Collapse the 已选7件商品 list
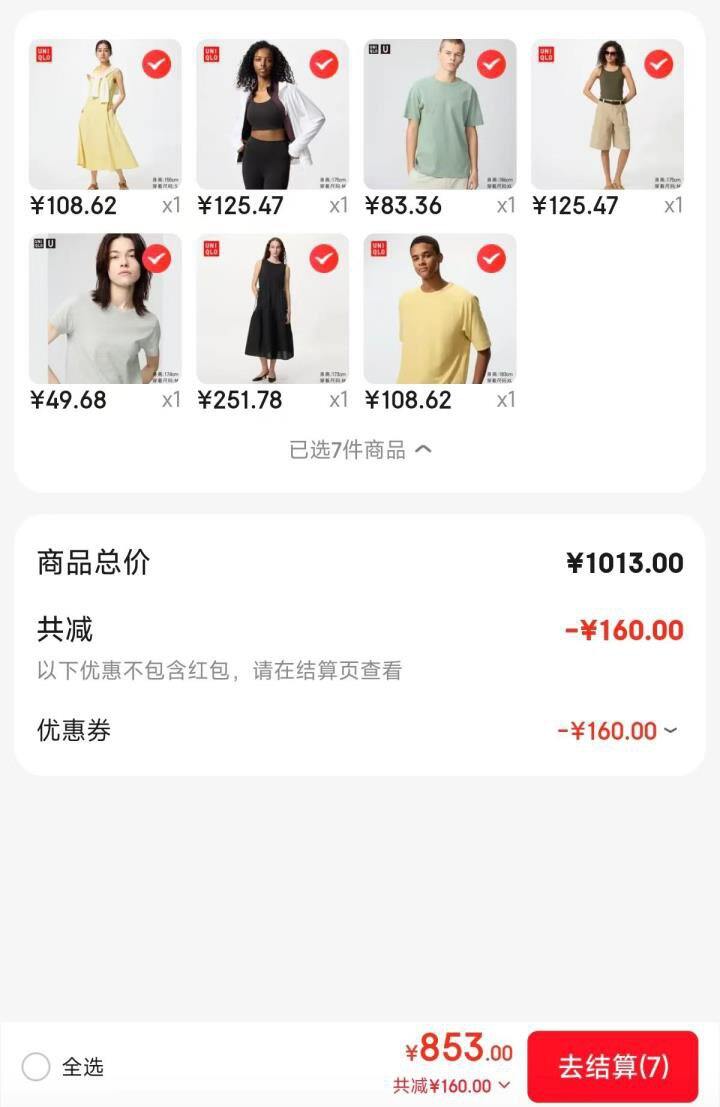 (360, 450)
